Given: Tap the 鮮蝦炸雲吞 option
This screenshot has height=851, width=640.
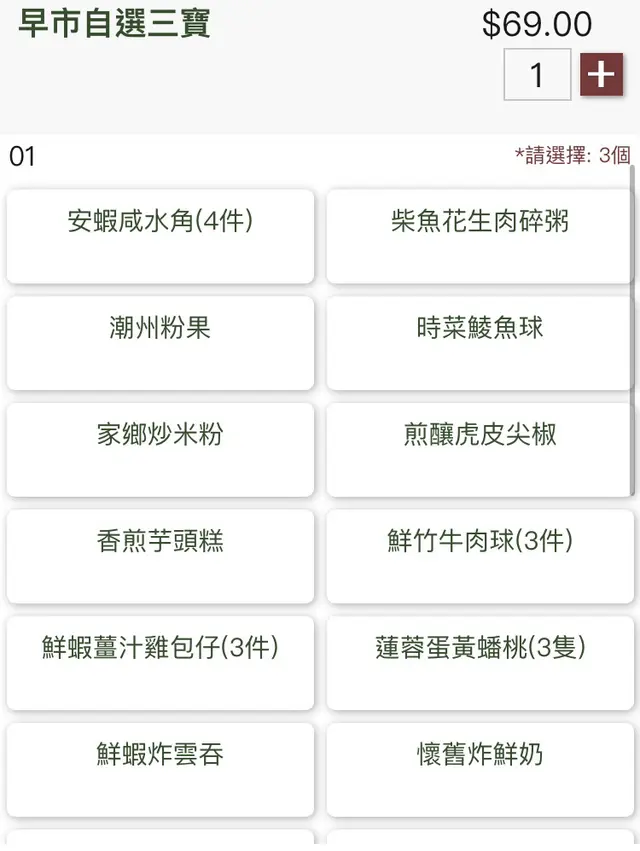Looking at the screenshot, I should [x=160, y=770].
